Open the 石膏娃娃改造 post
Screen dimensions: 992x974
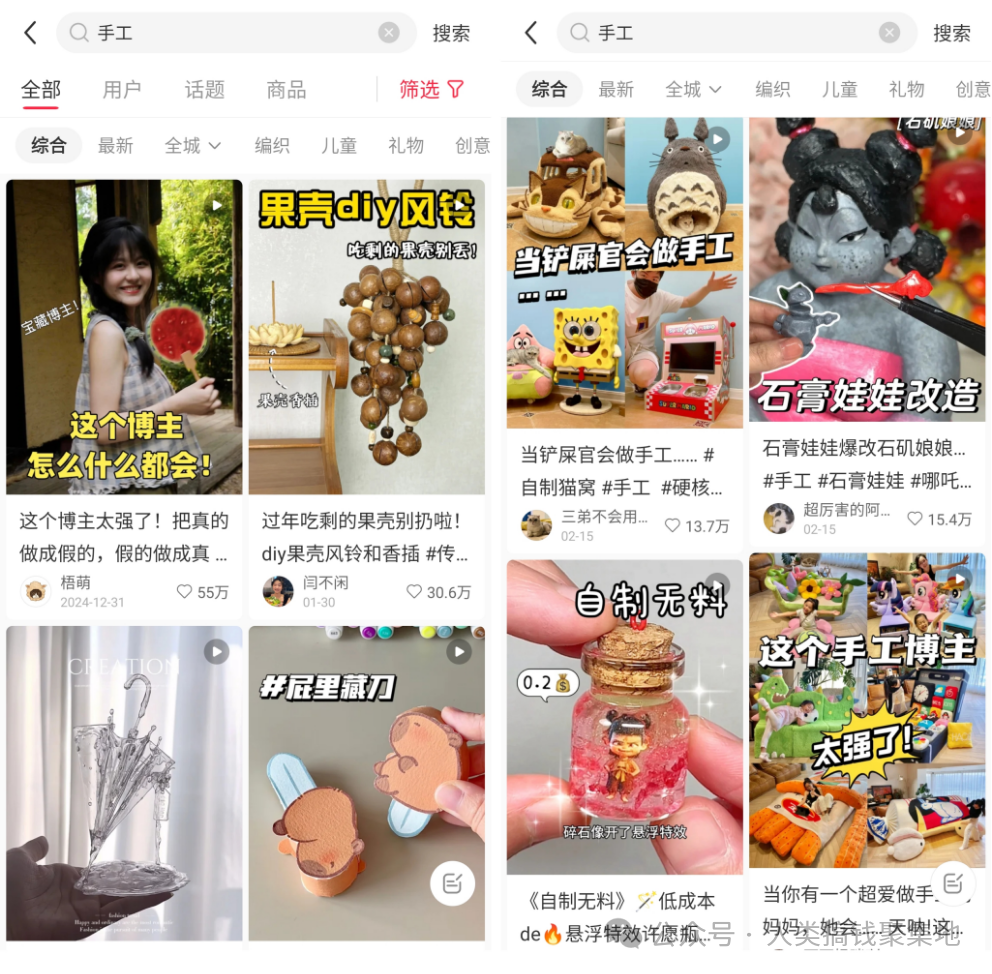[867, 270]
